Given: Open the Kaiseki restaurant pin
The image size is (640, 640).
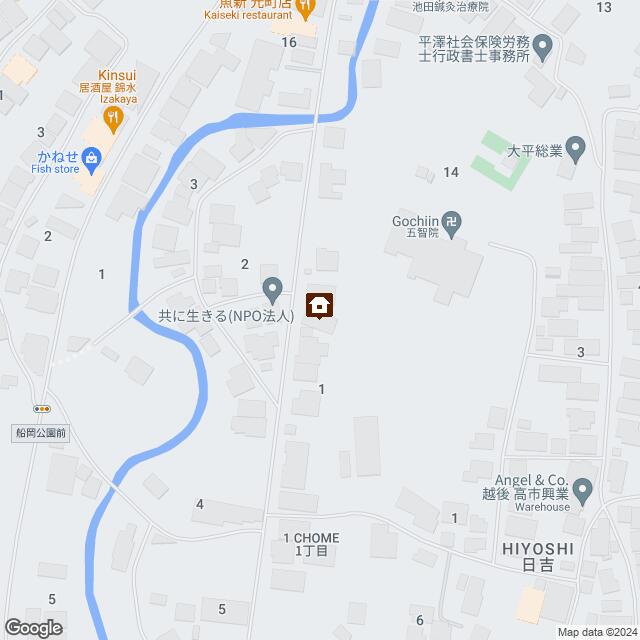Looking at the screenshot, I should click(306, 6).
